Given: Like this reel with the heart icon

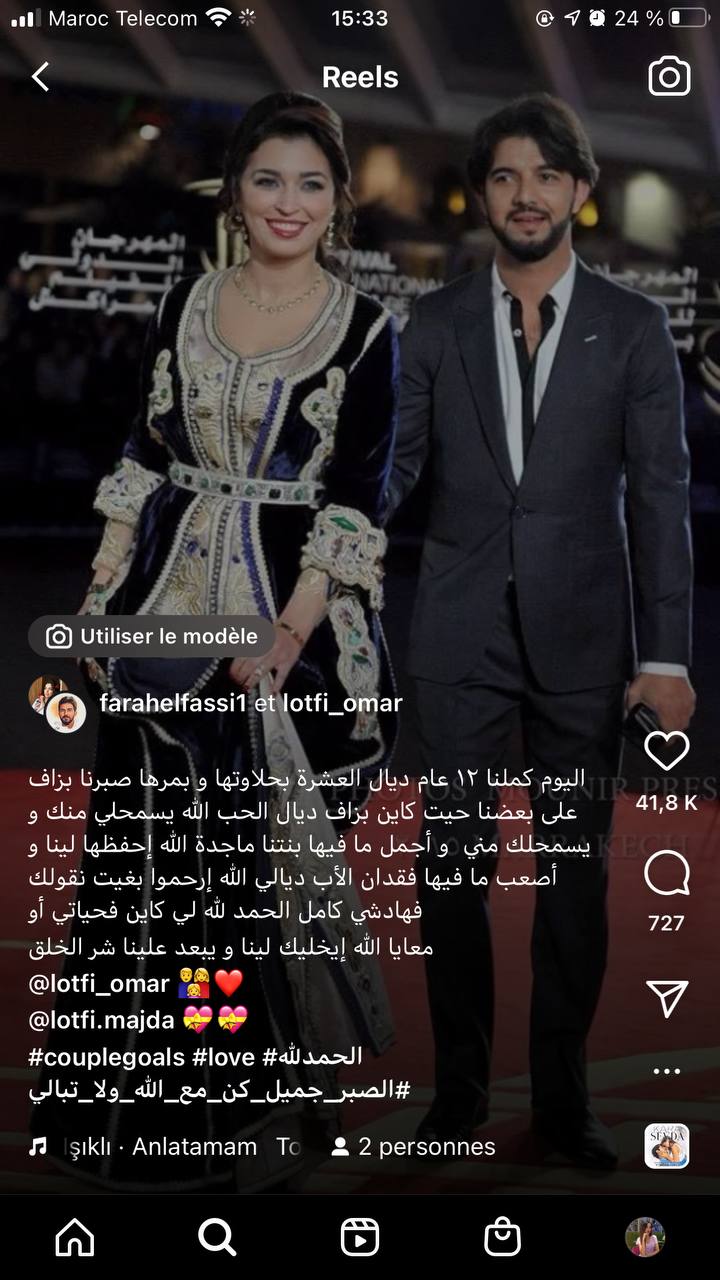Looking at the screenshot, I should 666,751.
